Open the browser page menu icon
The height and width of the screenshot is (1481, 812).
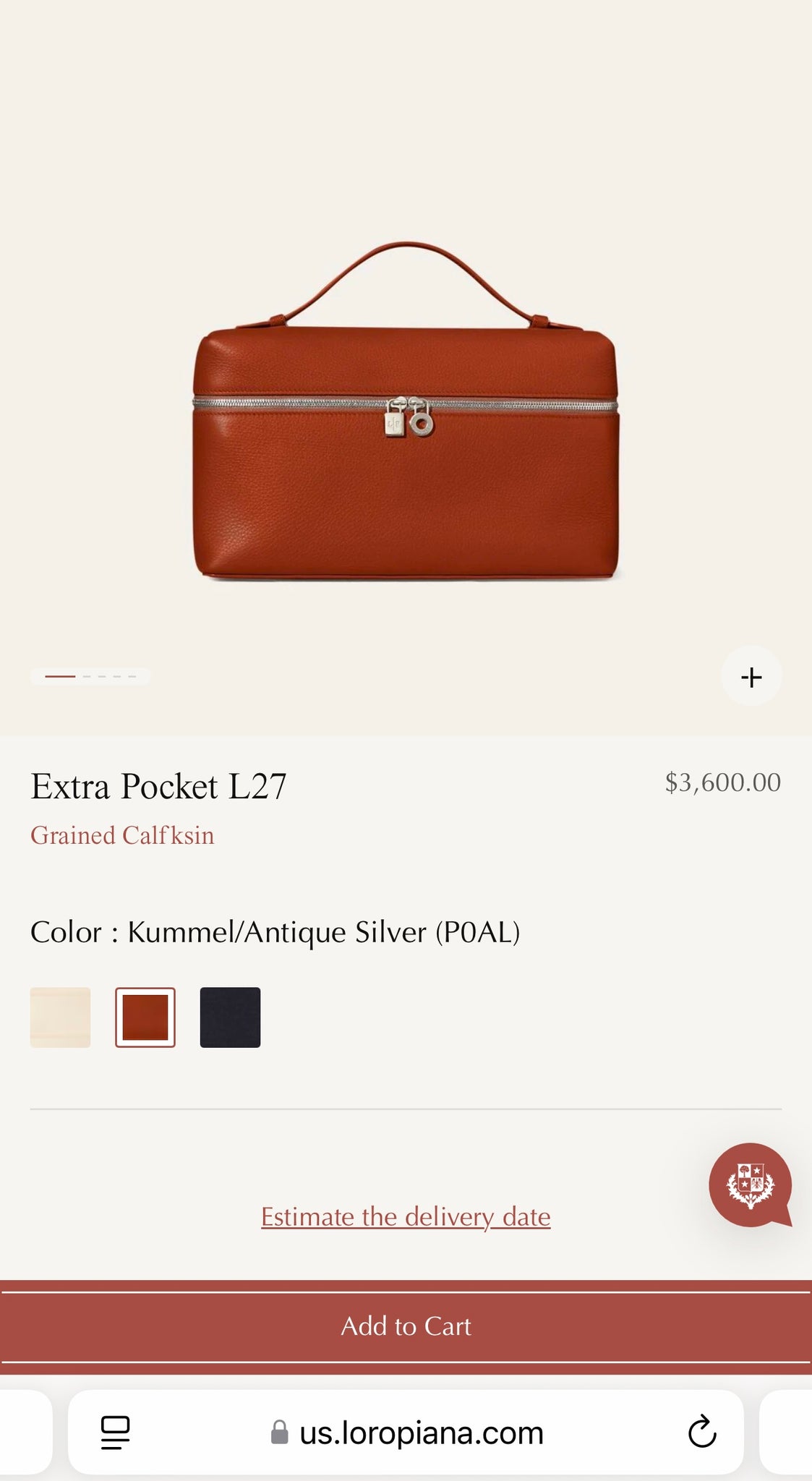point(115,1433)
